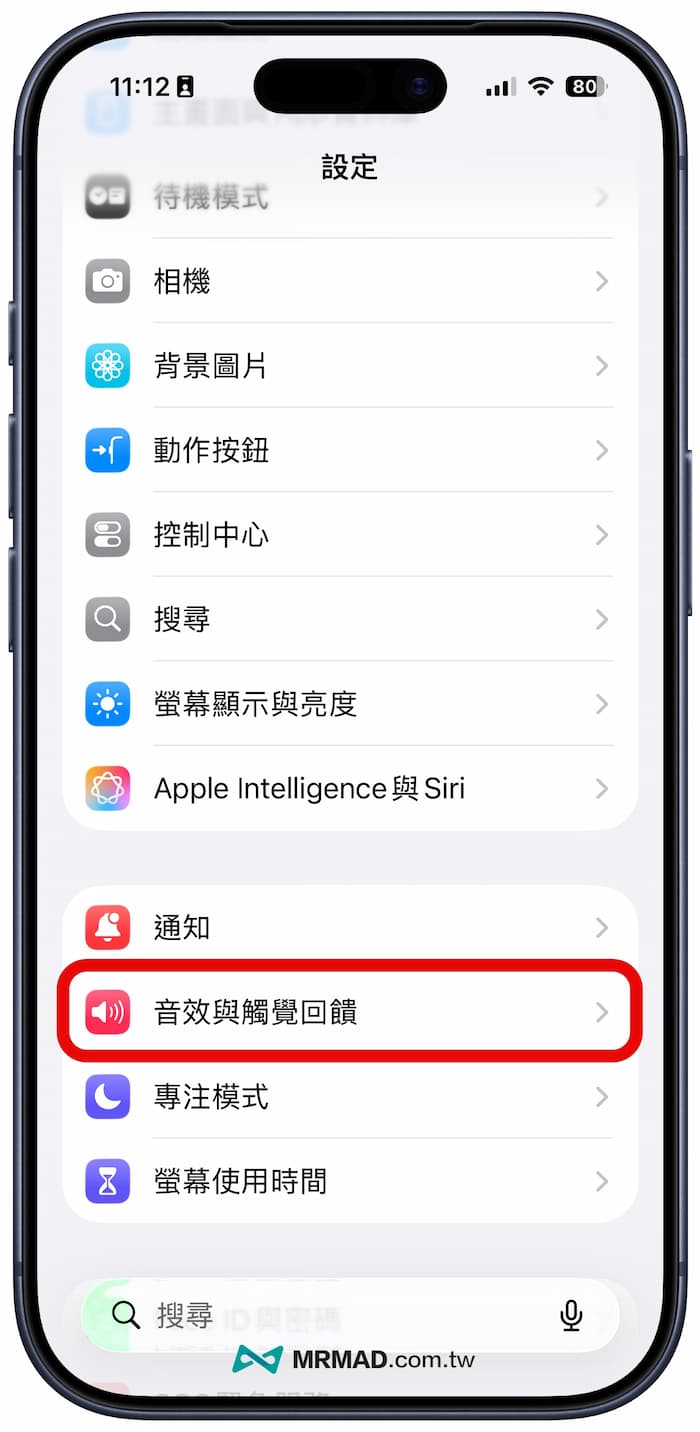Open 通知 settings
Image resolution: width=700 pixels, height=1432 pixels.
348,928
